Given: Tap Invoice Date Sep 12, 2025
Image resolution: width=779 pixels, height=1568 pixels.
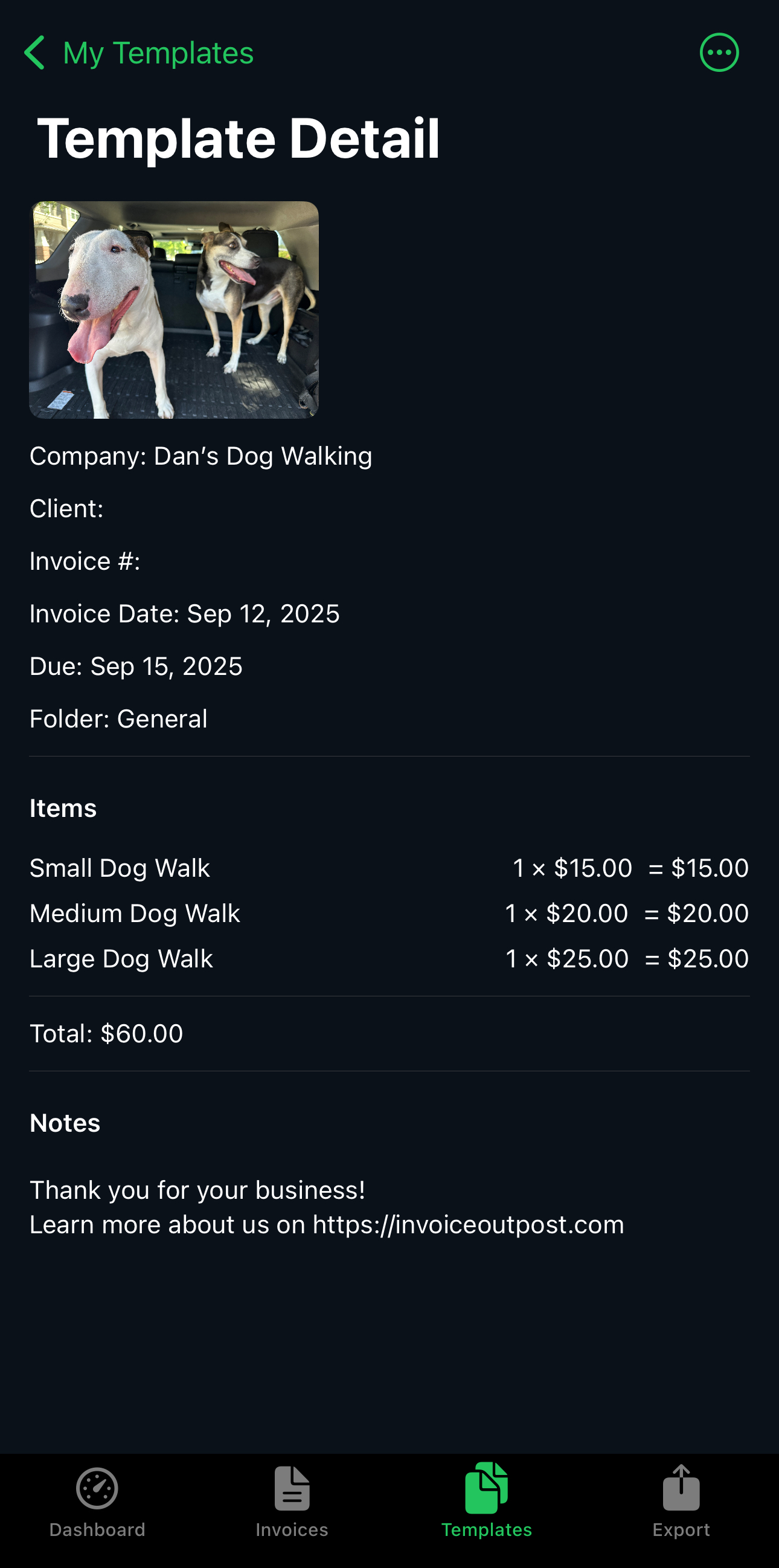Looking at the screenshot, I should coord(184,613).
